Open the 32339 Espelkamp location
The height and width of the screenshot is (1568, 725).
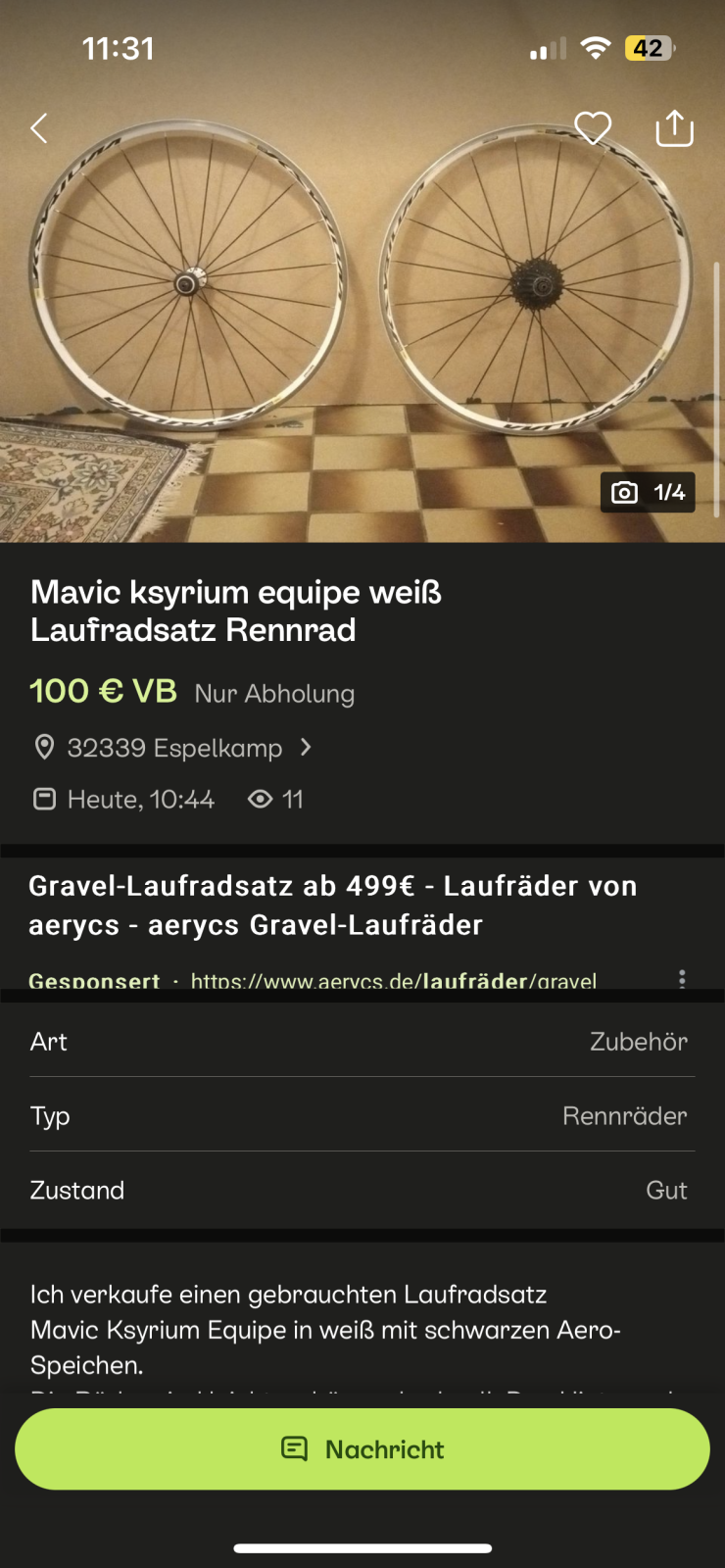click(x=174, y=748)
